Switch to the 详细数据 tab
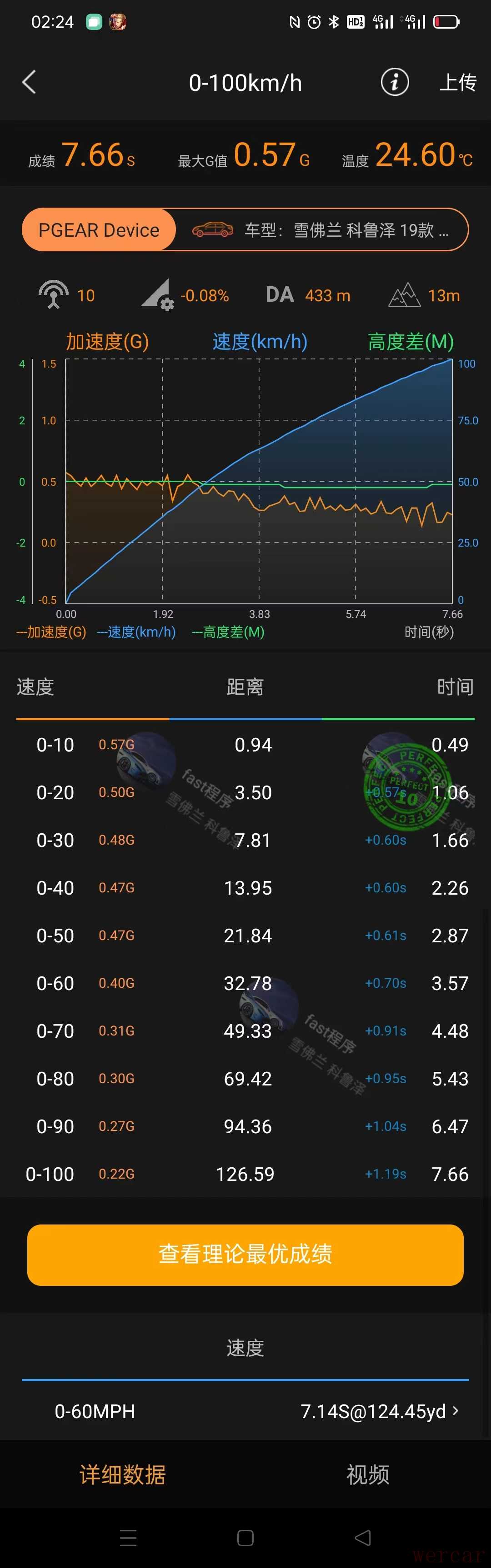Screen dimensions: 491x1568 tap(122, 1474)
